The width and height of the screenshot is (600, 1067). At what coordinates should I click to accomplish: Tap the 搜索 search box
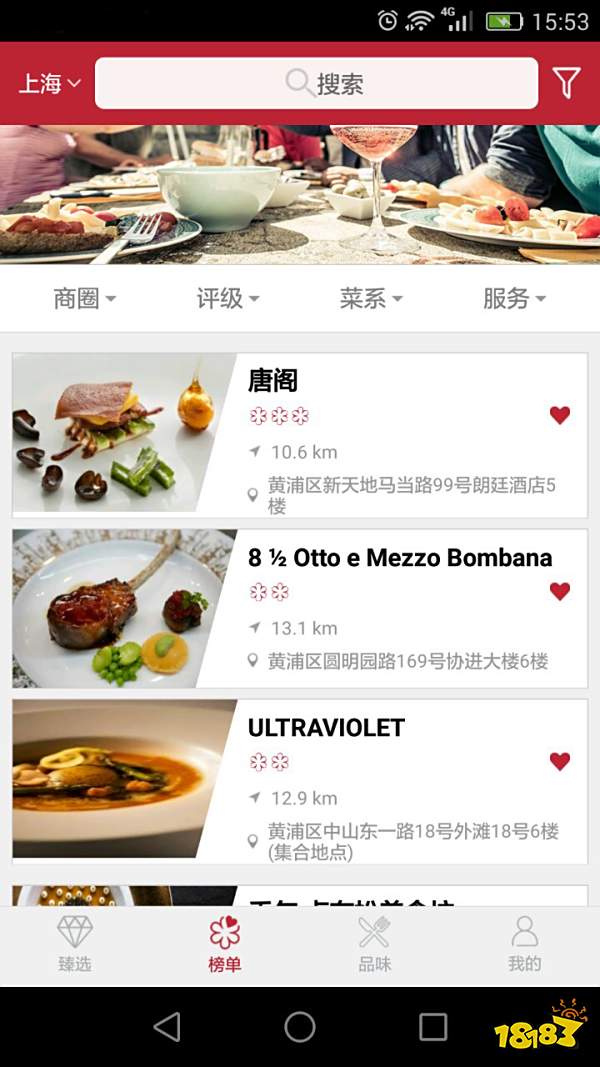[316, 83]
